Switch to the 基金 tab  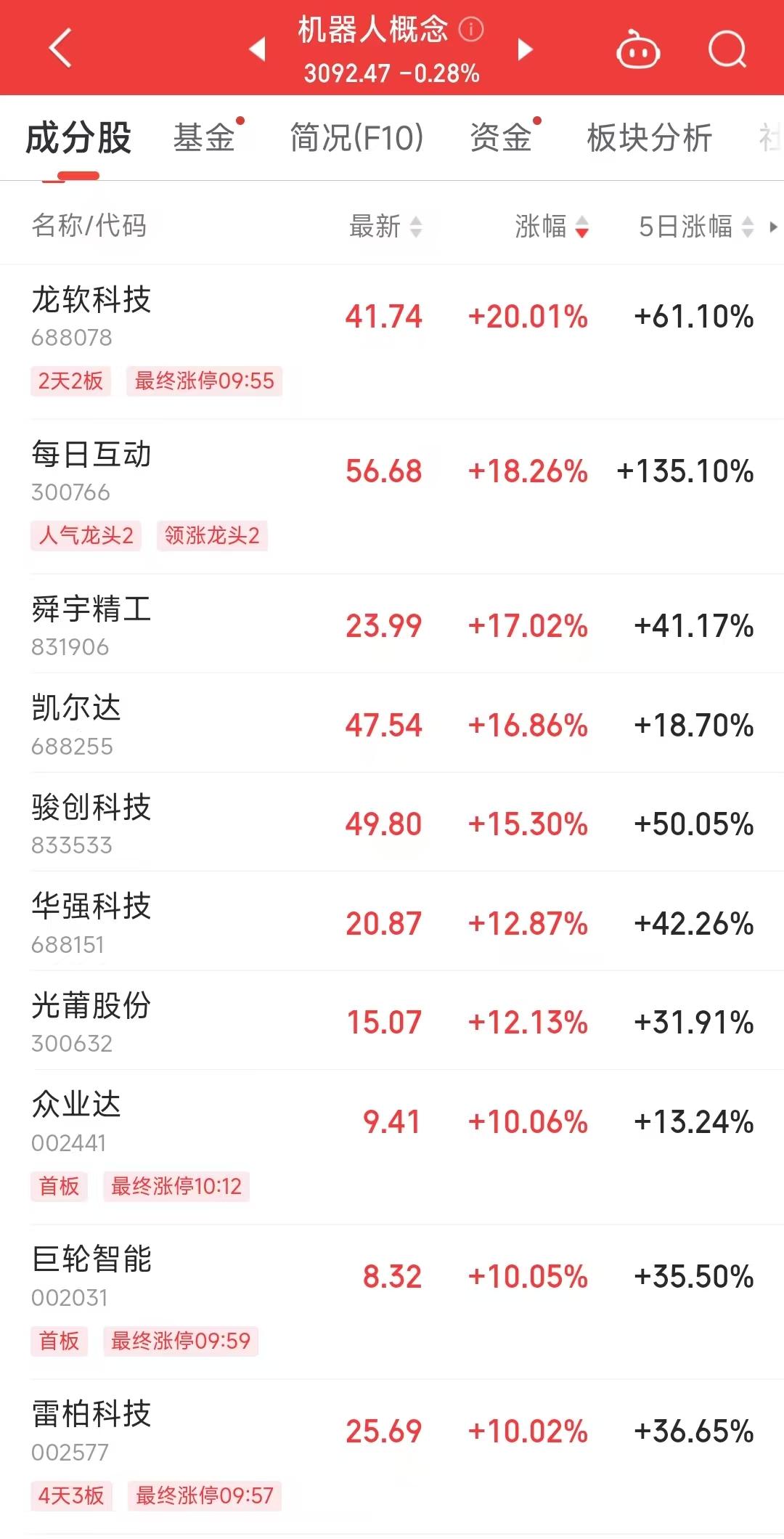pyautogui.click(x=205, y=138)
